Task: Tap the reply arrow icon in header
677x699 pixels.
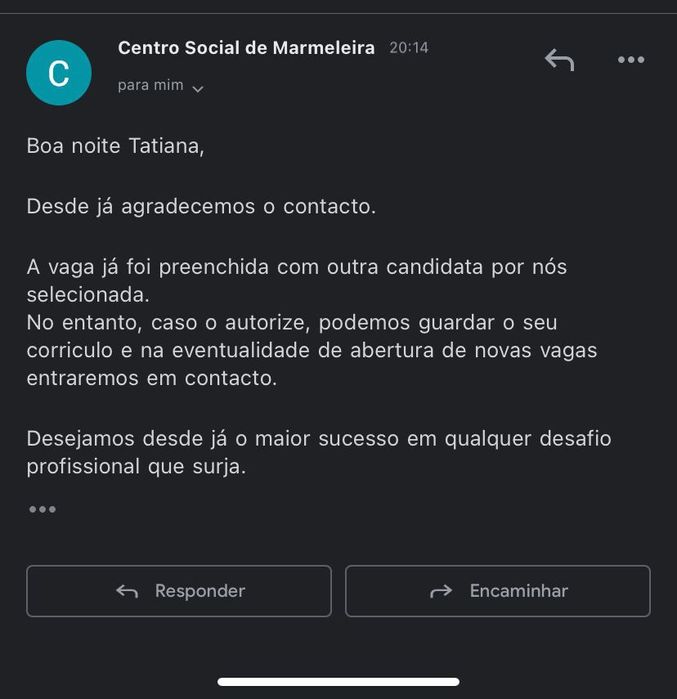Action: 559,60
